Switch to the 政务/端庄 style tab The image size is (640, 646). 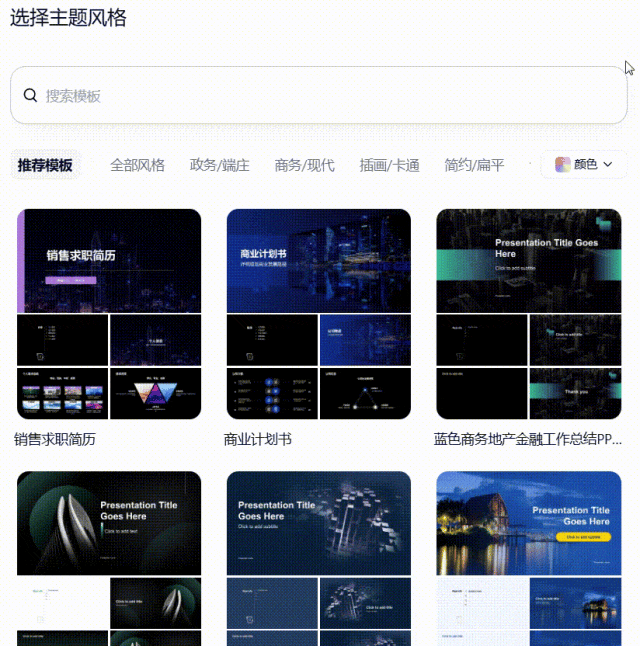pyautogui.click(x=220, y=165)
